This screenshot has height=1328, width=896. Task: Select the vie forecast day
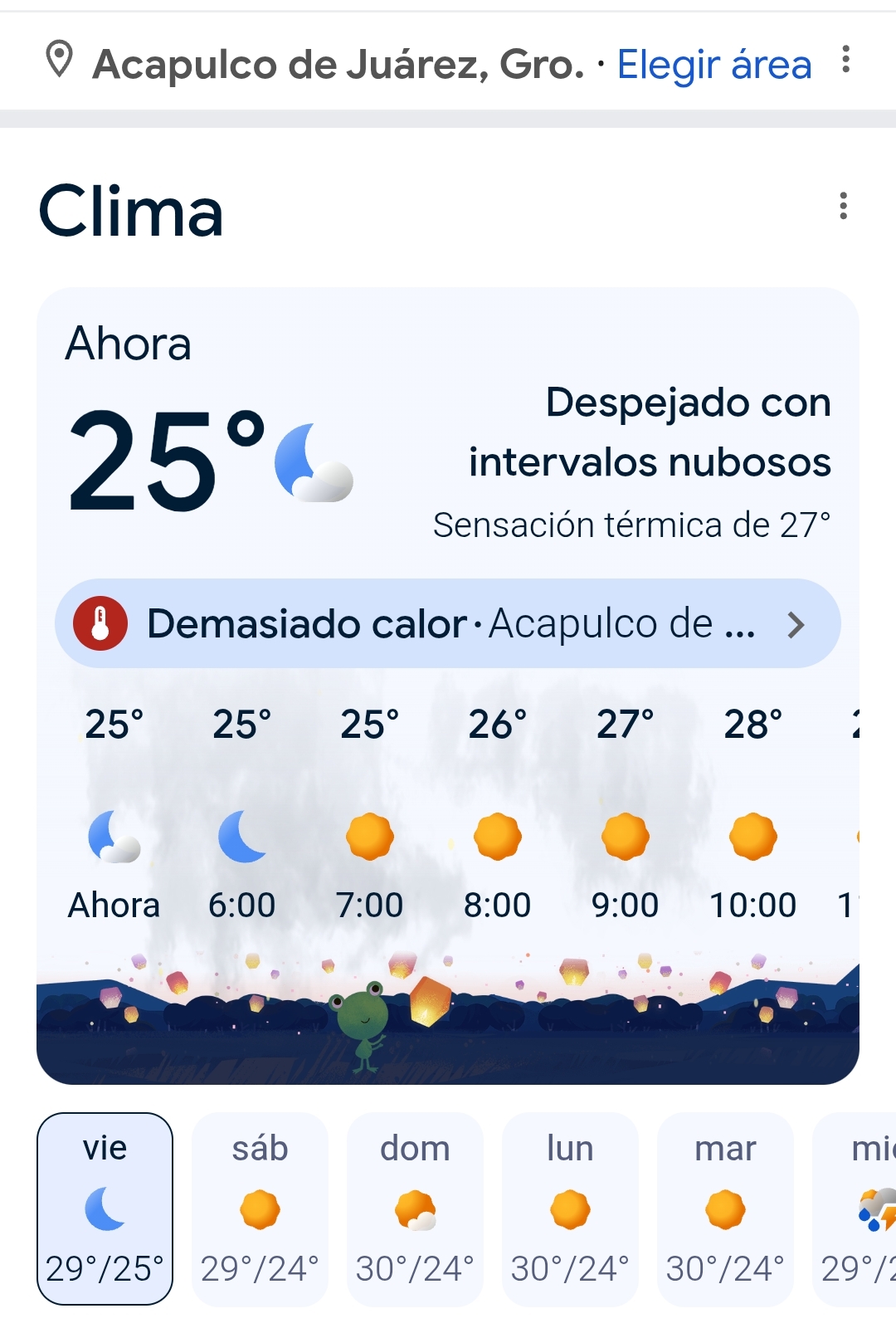pos(105,1208)
